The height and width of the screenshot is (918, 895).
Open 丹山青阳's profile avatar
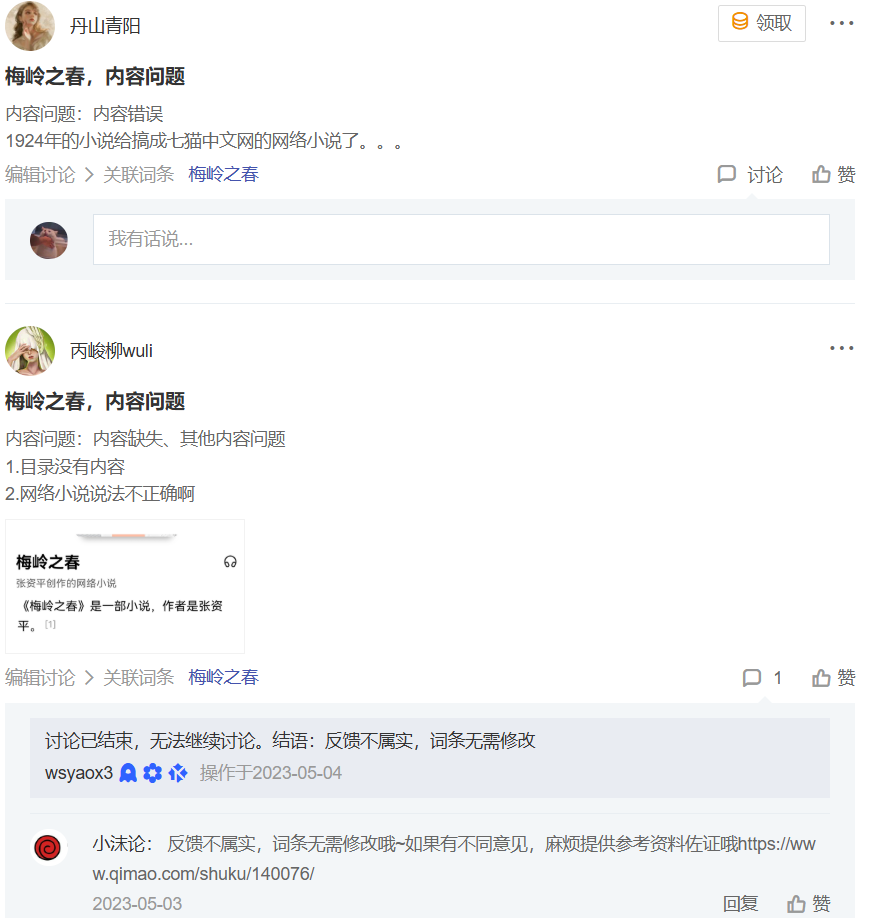coord(30,26)
